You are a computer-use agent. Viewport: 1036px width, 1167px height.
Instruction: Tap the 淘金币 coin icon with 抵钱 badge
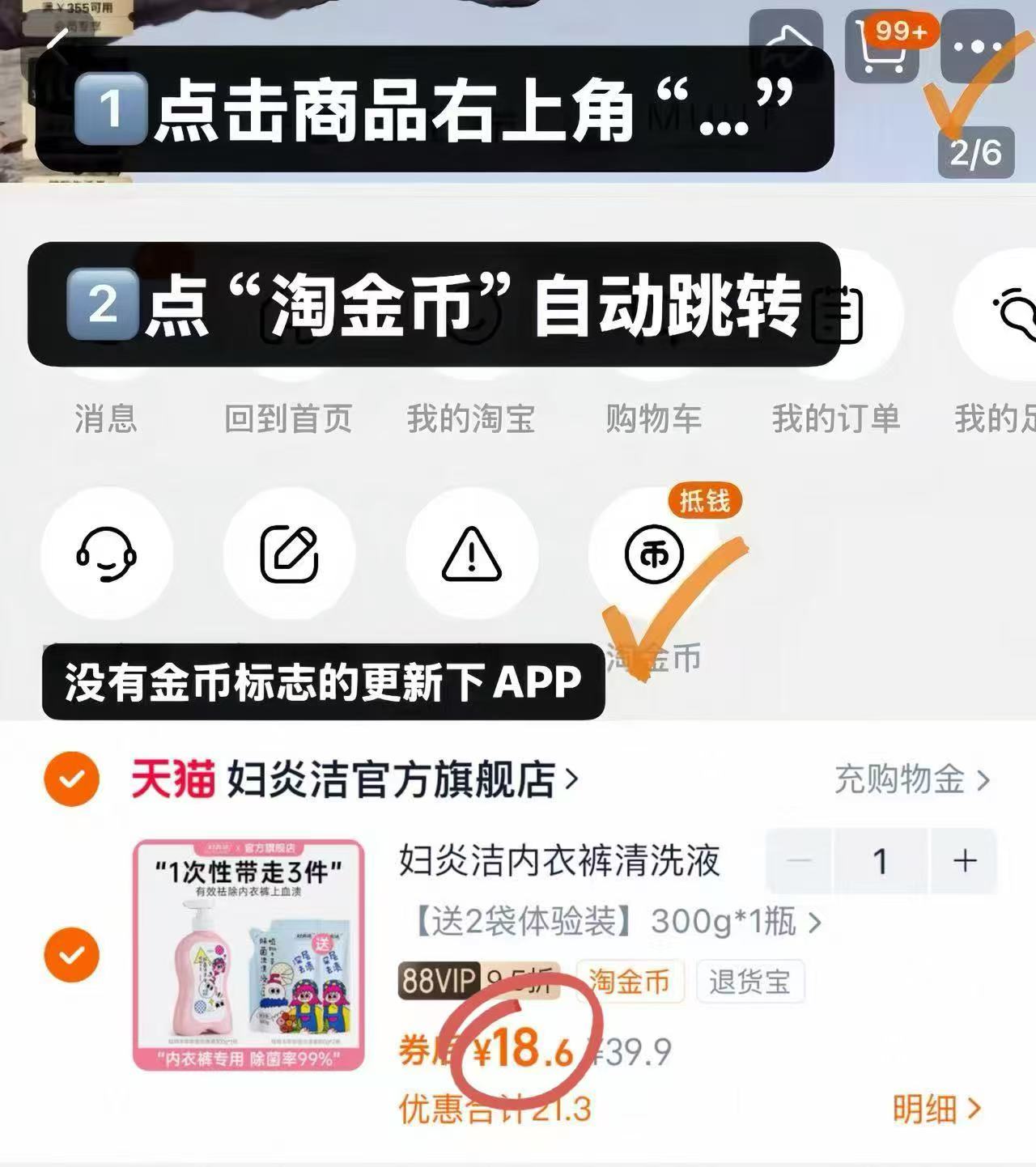[x=654, y=555]
